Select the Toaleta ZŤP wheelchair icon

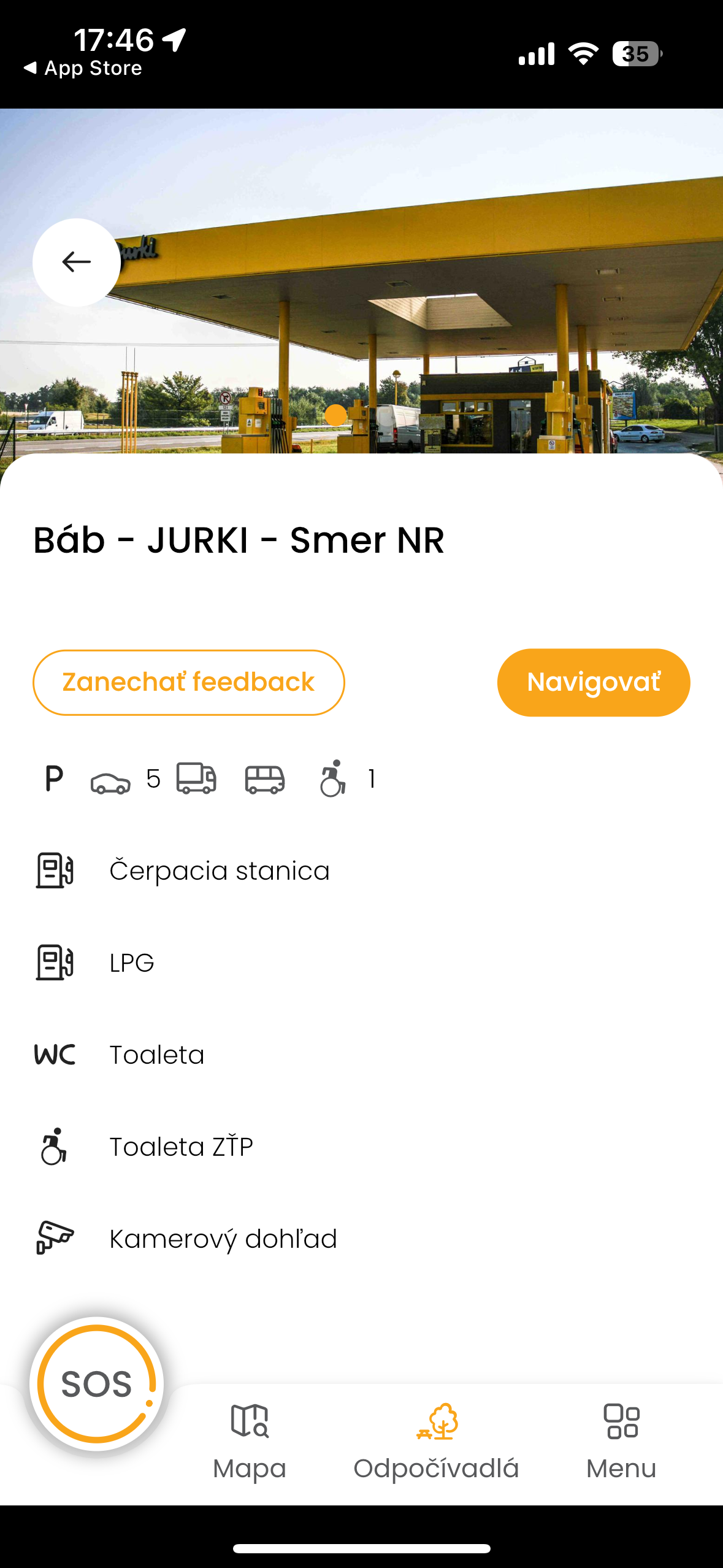(x=53, y=1146)
